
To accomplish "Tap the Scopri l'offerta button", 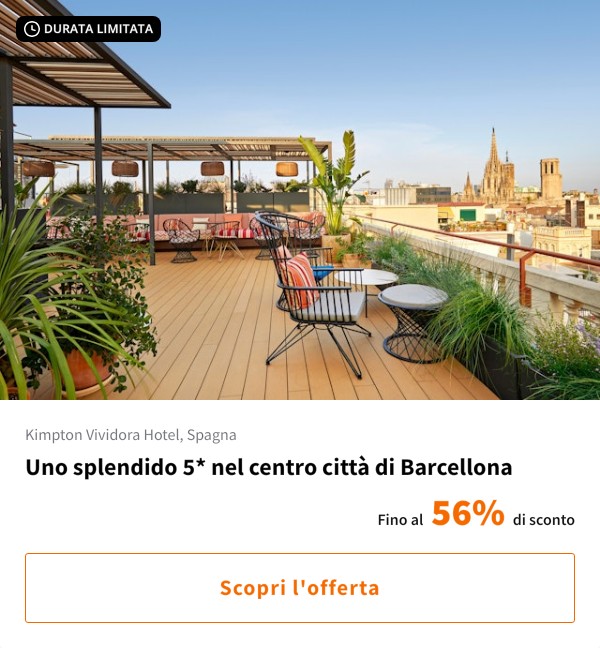I will (x=300, y=588).
